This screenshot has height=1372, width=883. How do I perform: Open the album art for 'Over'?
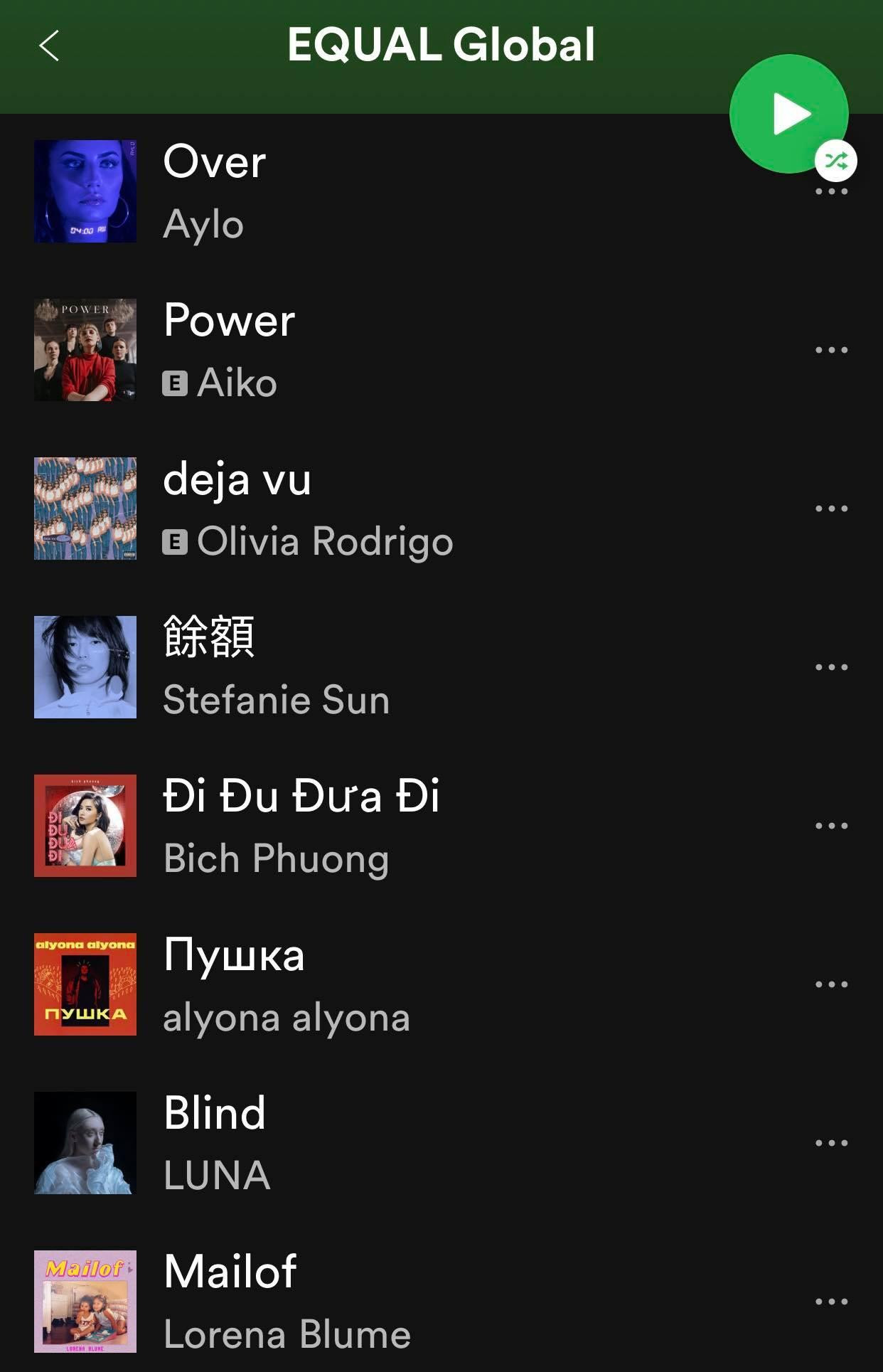84,191
